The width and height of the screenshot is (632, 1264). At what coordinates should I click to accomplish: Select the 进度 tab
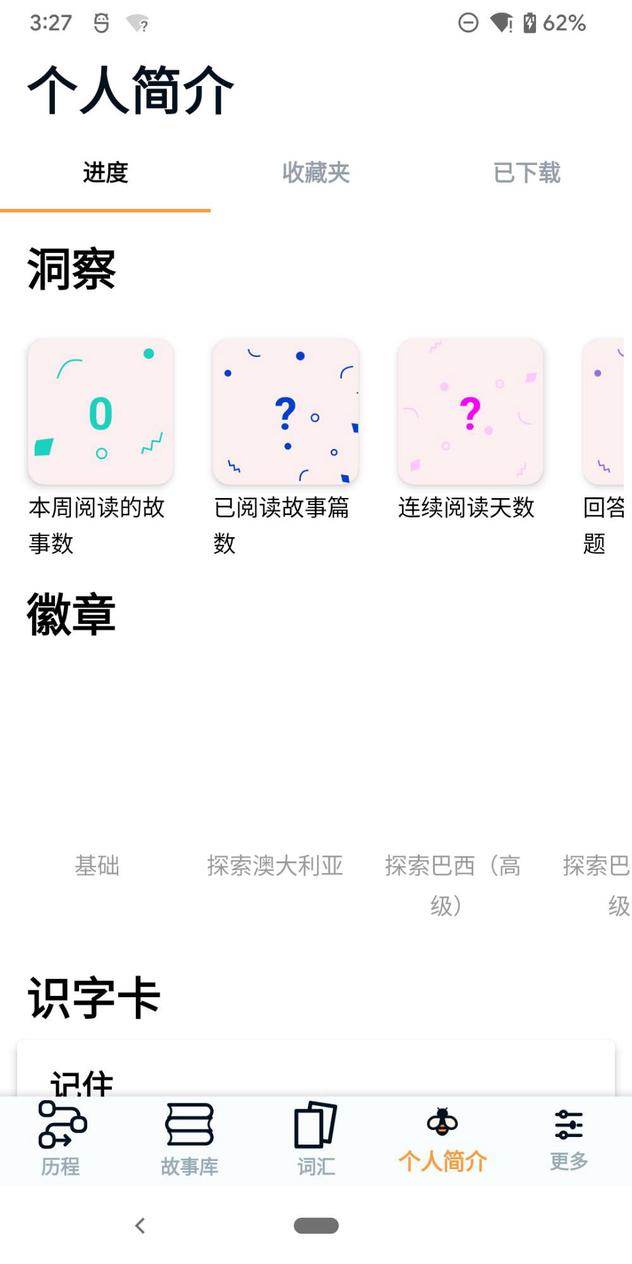[x=105, y=172]
